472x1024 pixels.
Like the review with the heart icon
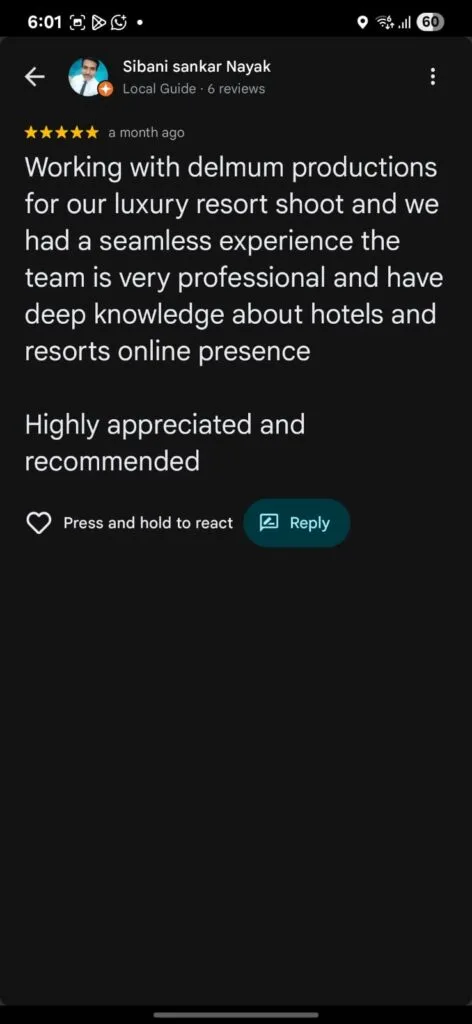(x=39, y=523)
